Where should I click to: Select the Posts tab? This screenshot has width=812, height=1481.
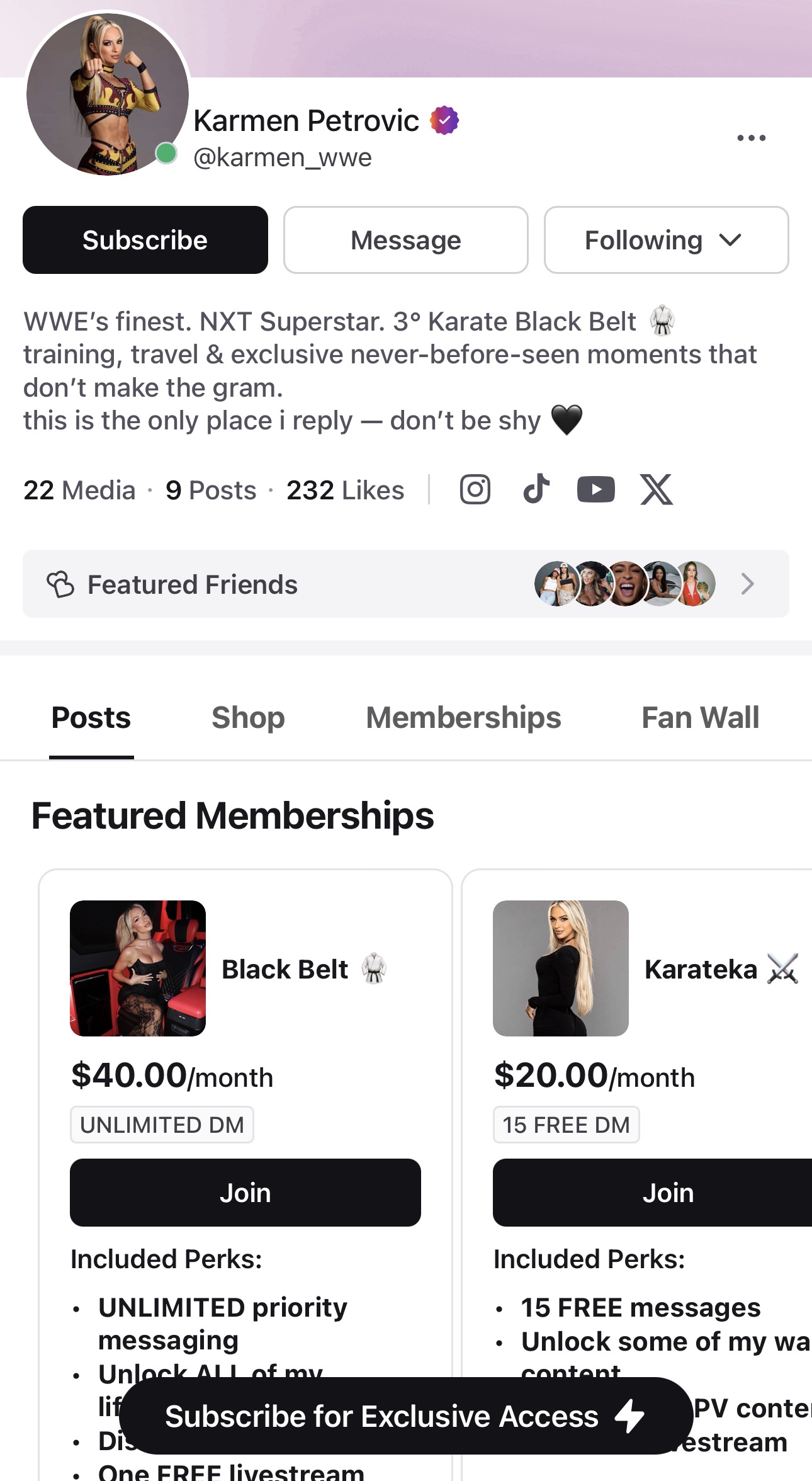tap(91, 718)
